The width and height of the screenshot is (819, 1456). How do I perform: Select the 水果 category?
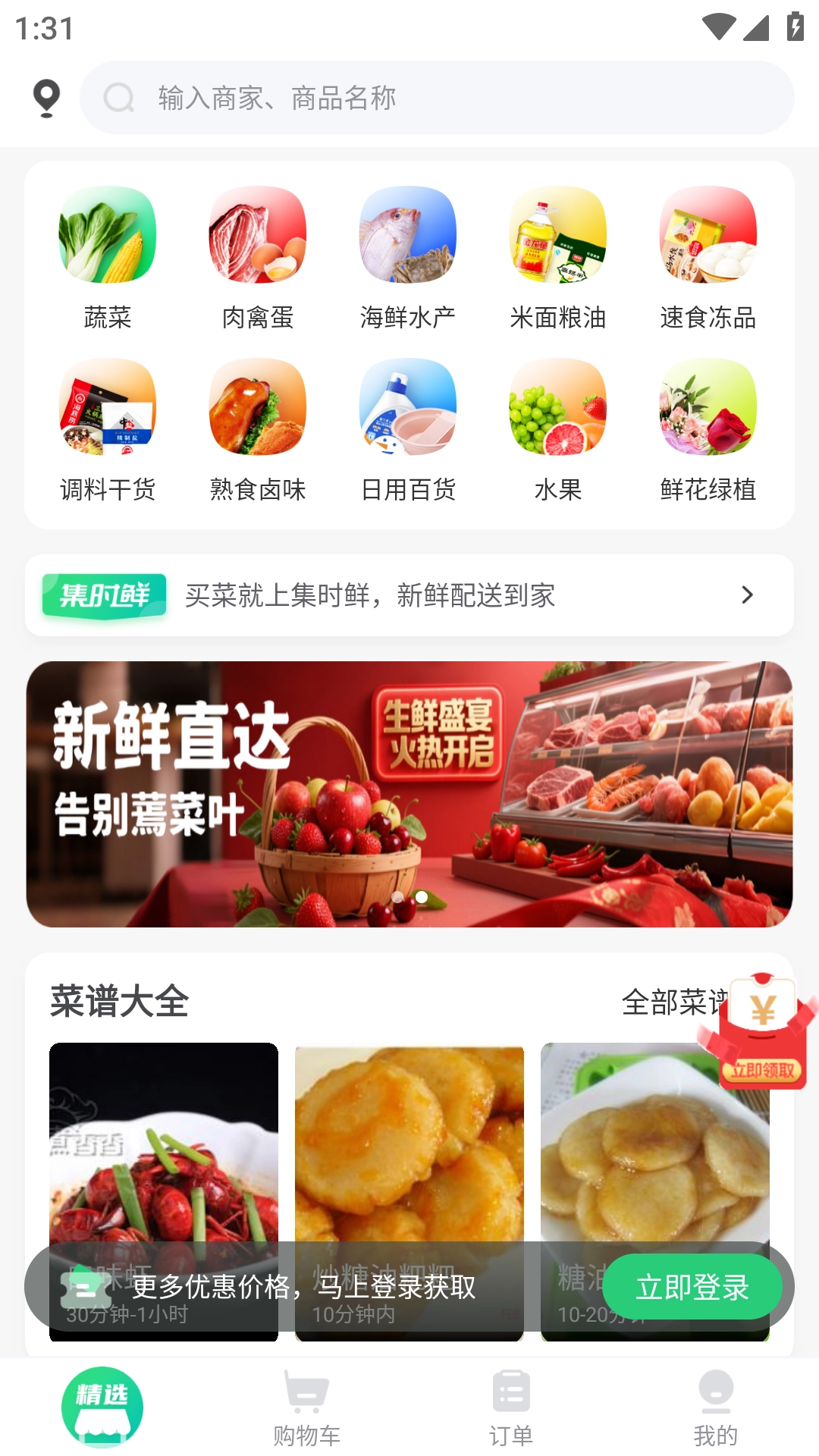[x=558, y=430]
